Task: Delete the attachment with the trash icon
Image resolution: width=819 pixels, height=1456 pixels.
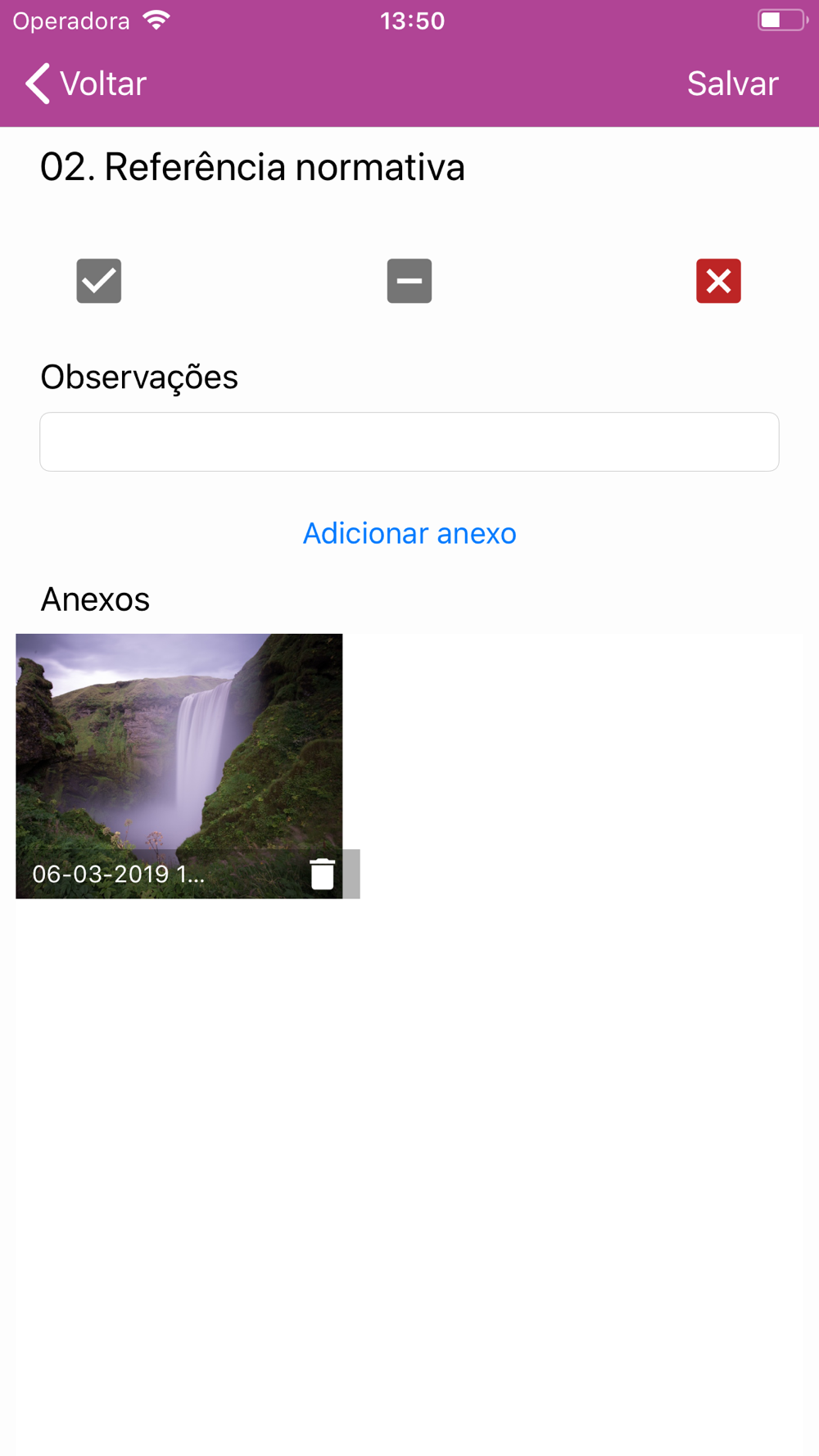Action: [323, 874]
